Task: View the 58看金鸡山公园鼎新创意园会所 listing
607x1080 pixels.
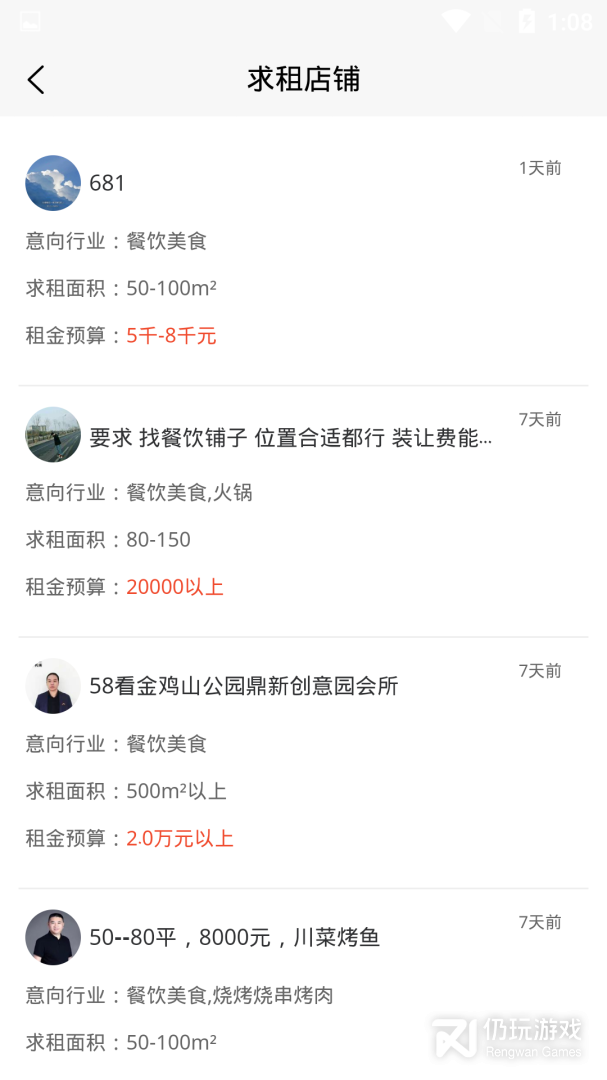Action: (244, 686)
